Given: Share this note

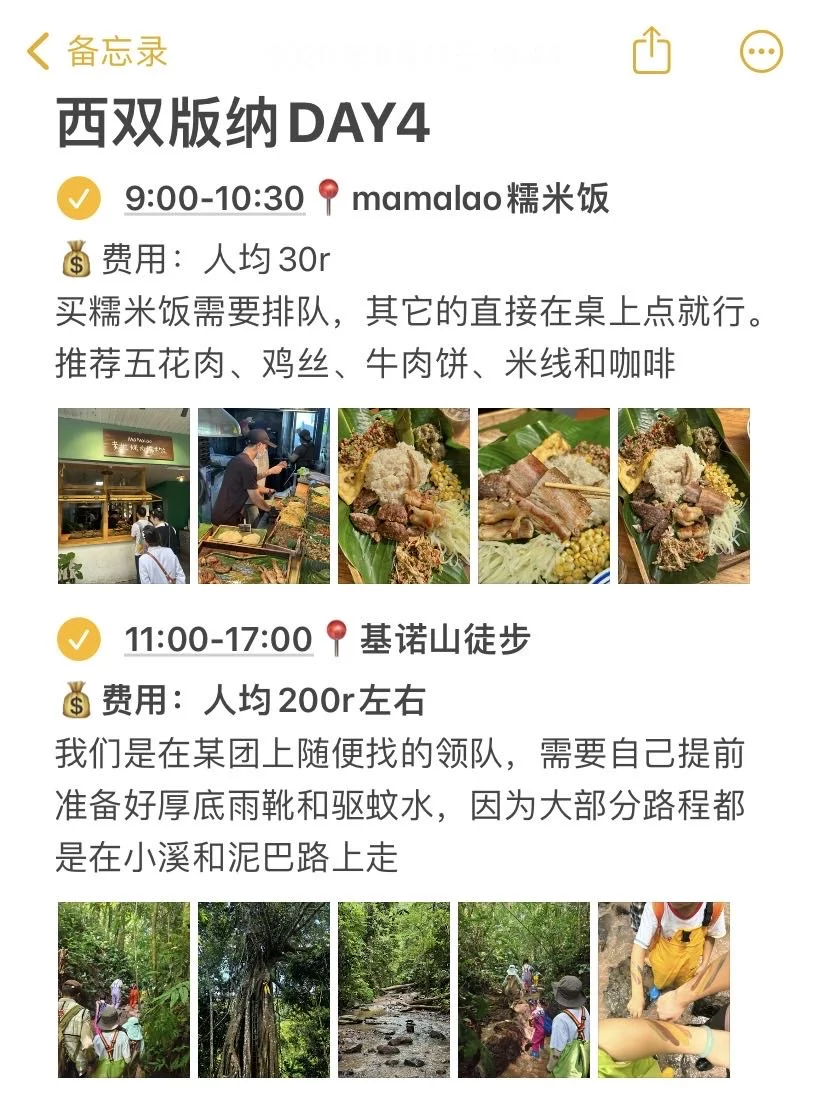Looking at the screenshot, I should tap(651, 50).
